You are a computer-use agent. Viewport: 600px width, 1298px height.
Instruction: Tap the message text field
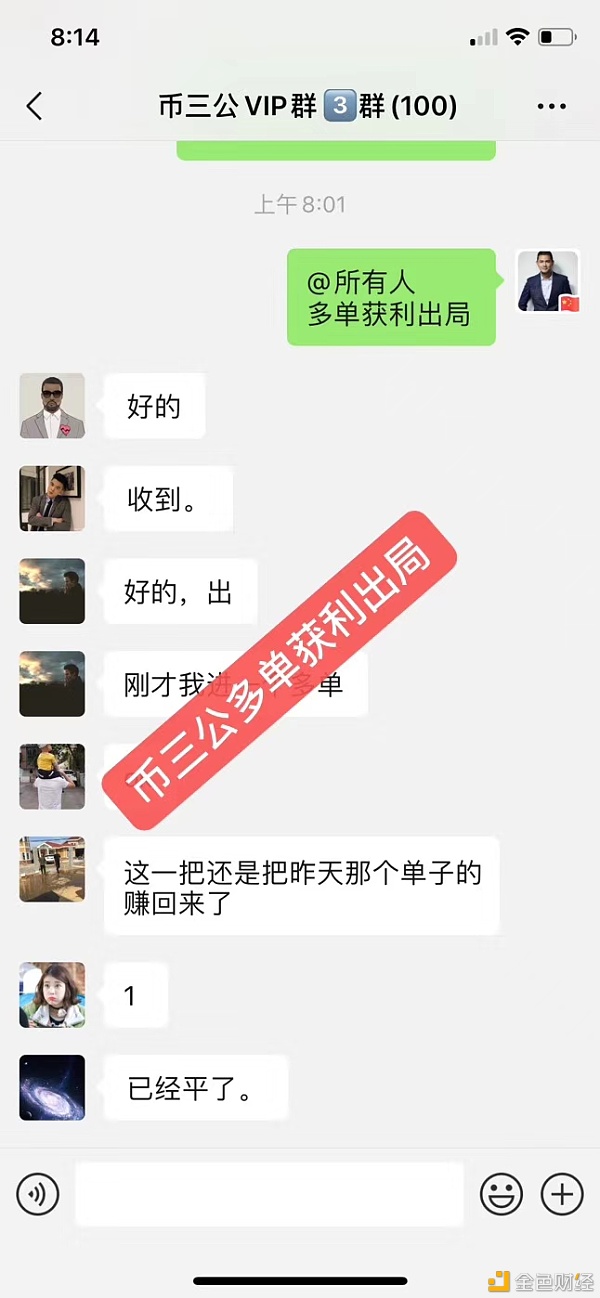click(x=270, y=1193)
